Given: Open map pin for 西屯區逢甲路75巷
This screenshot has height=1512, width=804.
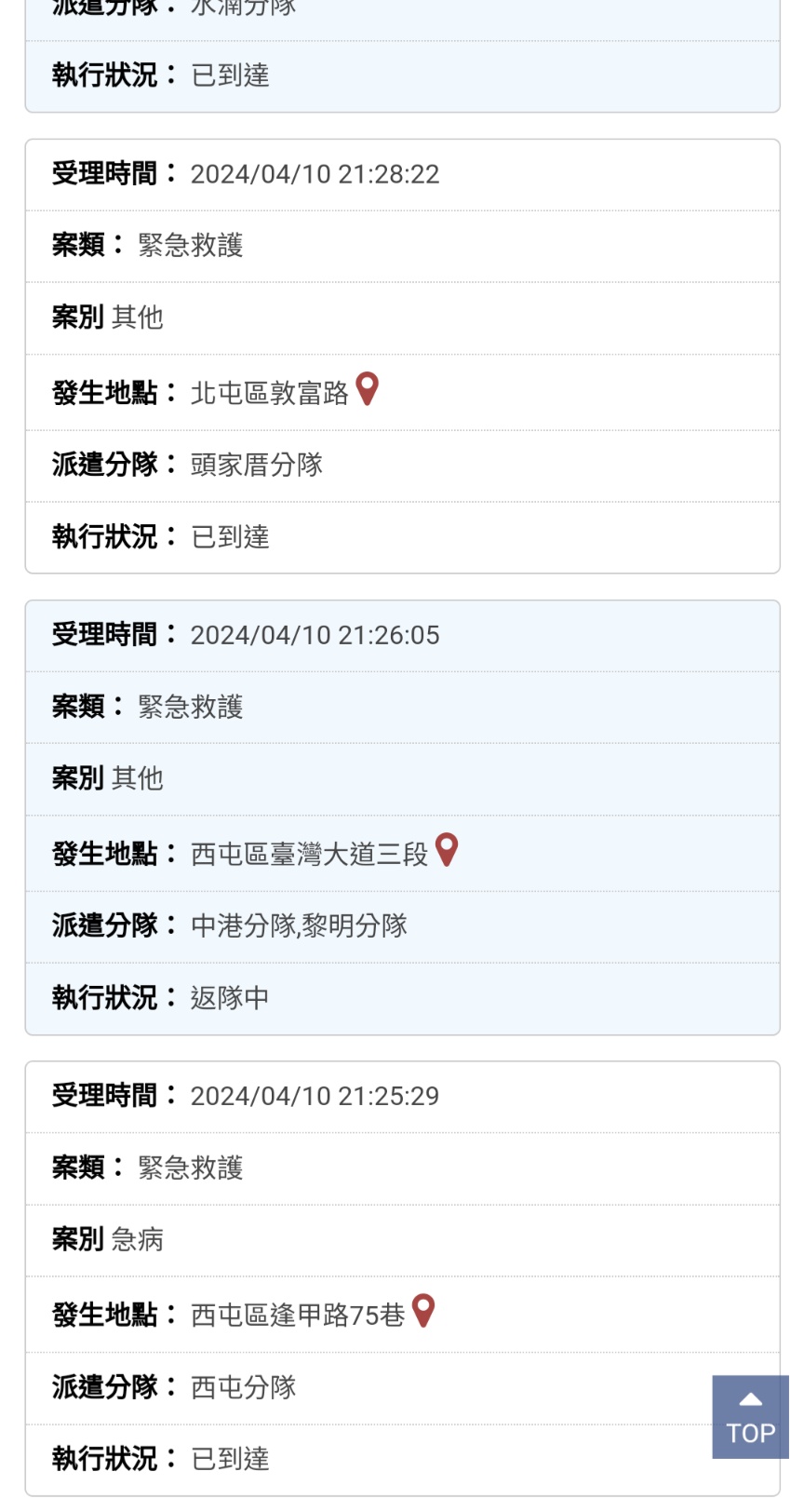Looking at the screenshot, I should pyautogui.click(x=423, y=1310).
